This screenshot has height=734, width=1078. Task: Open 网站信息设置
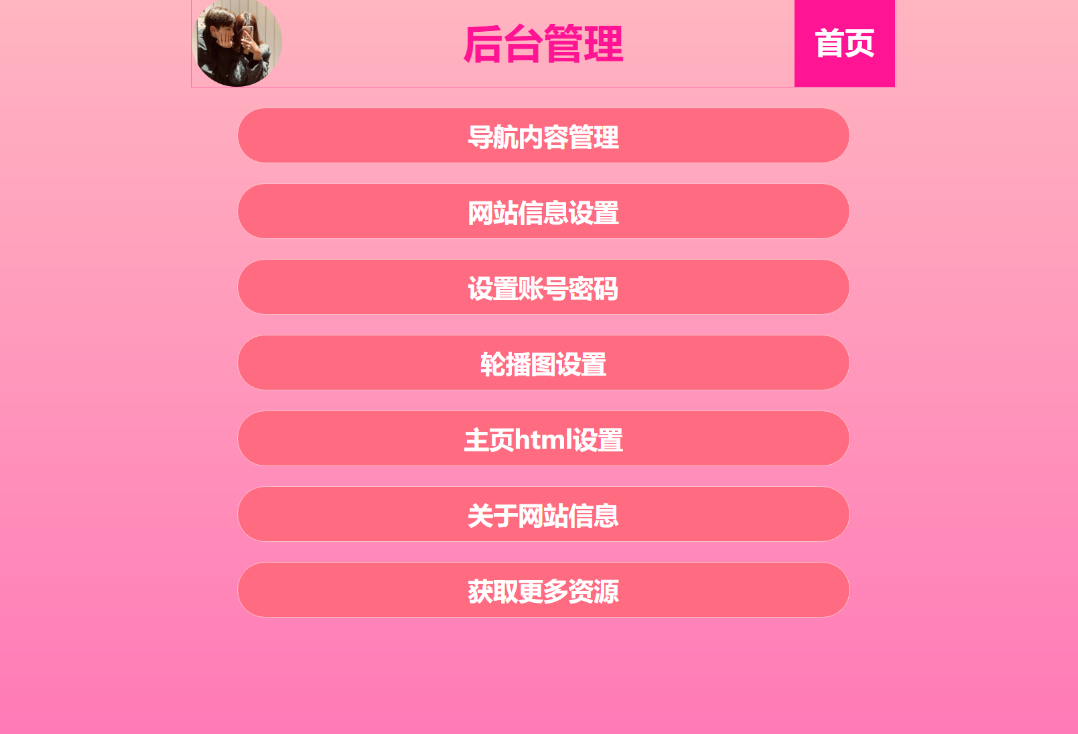(543, 212)
